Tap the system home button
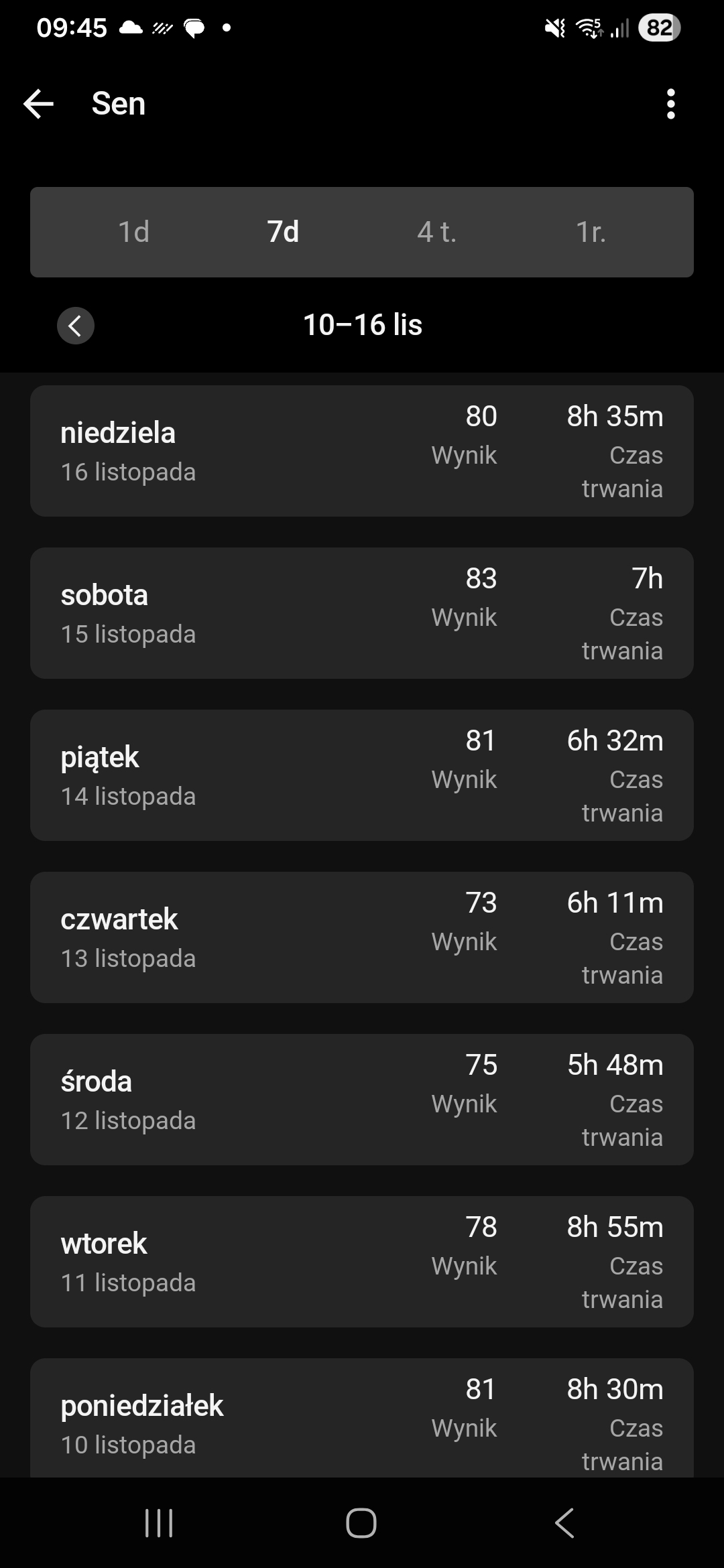Viewport: 724px width, 1568px height. point(361,1522)
